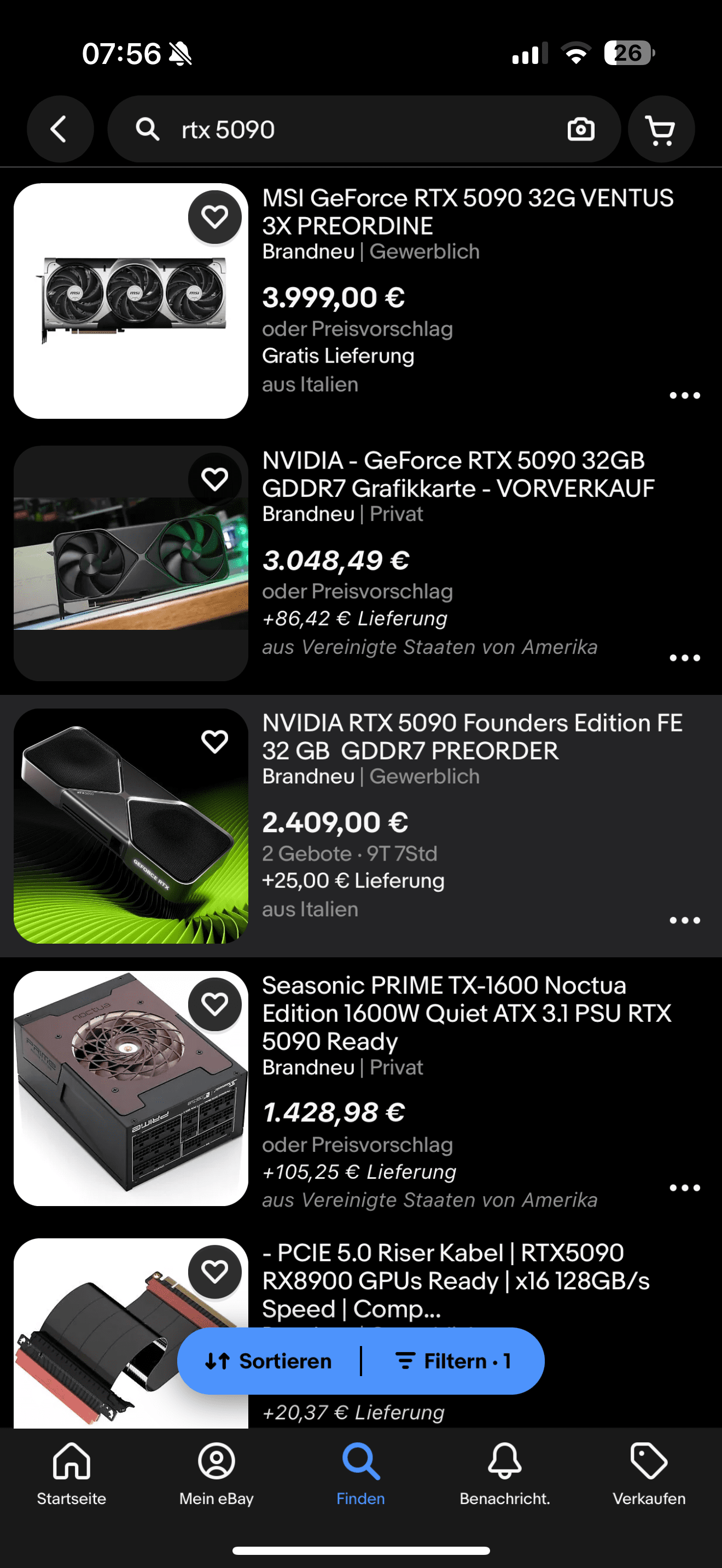The height and width of the screenshot is (1568, 722).
Task: Open the Sortieren sort options
Action: 269,1361
